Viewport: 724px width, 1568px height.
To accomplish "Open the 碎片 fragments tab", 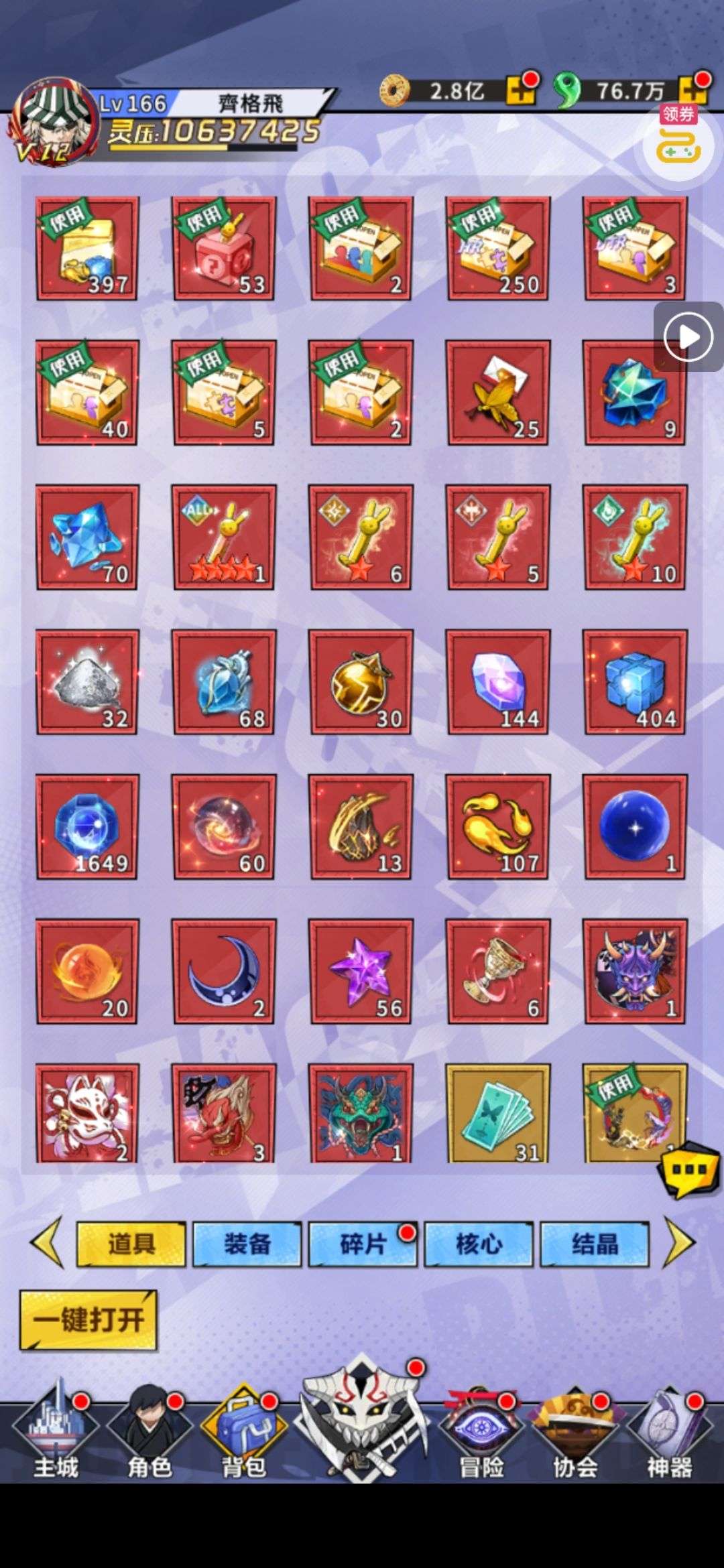I will (x=363, y=1244).
